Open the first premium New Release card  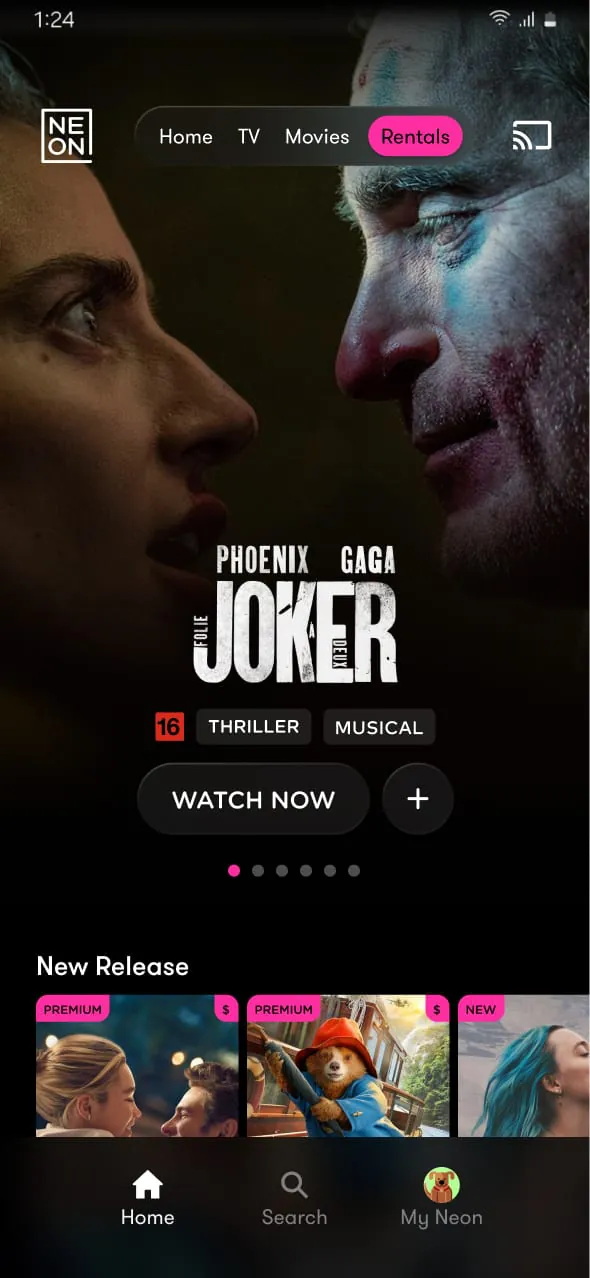(x=137, y=1066)
